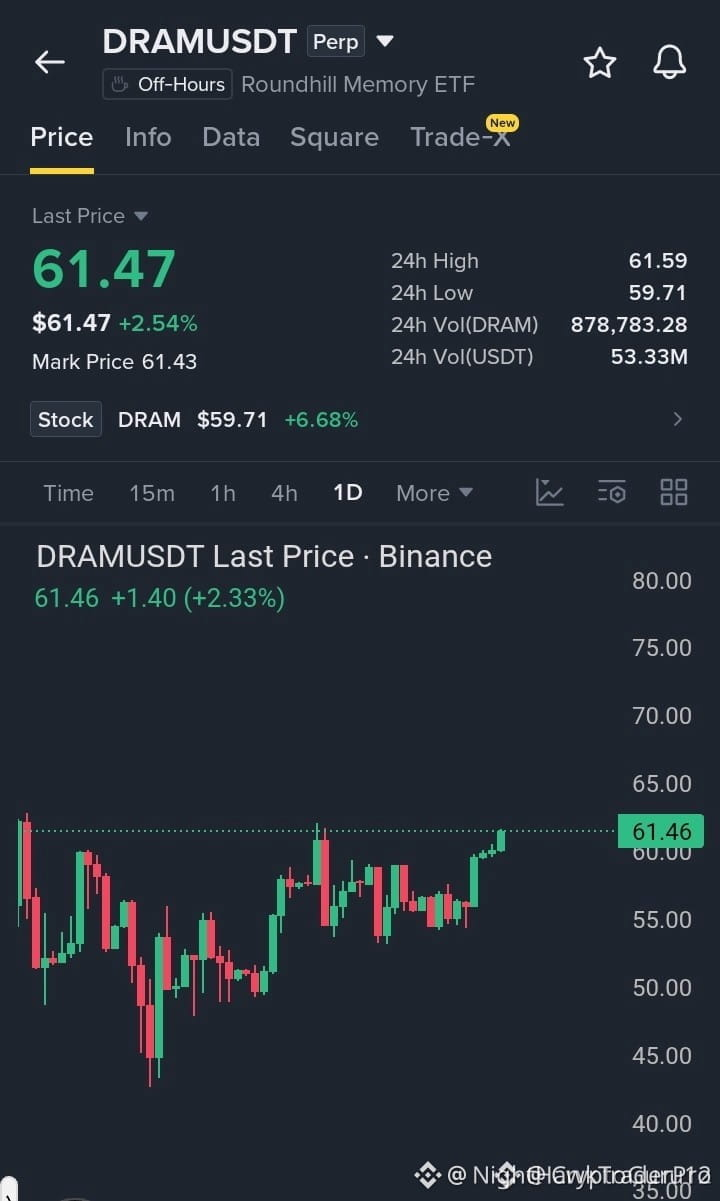Expand the More intervals dropdown
This screenshot has width=720, height=1201.
[x=434, y=493]
